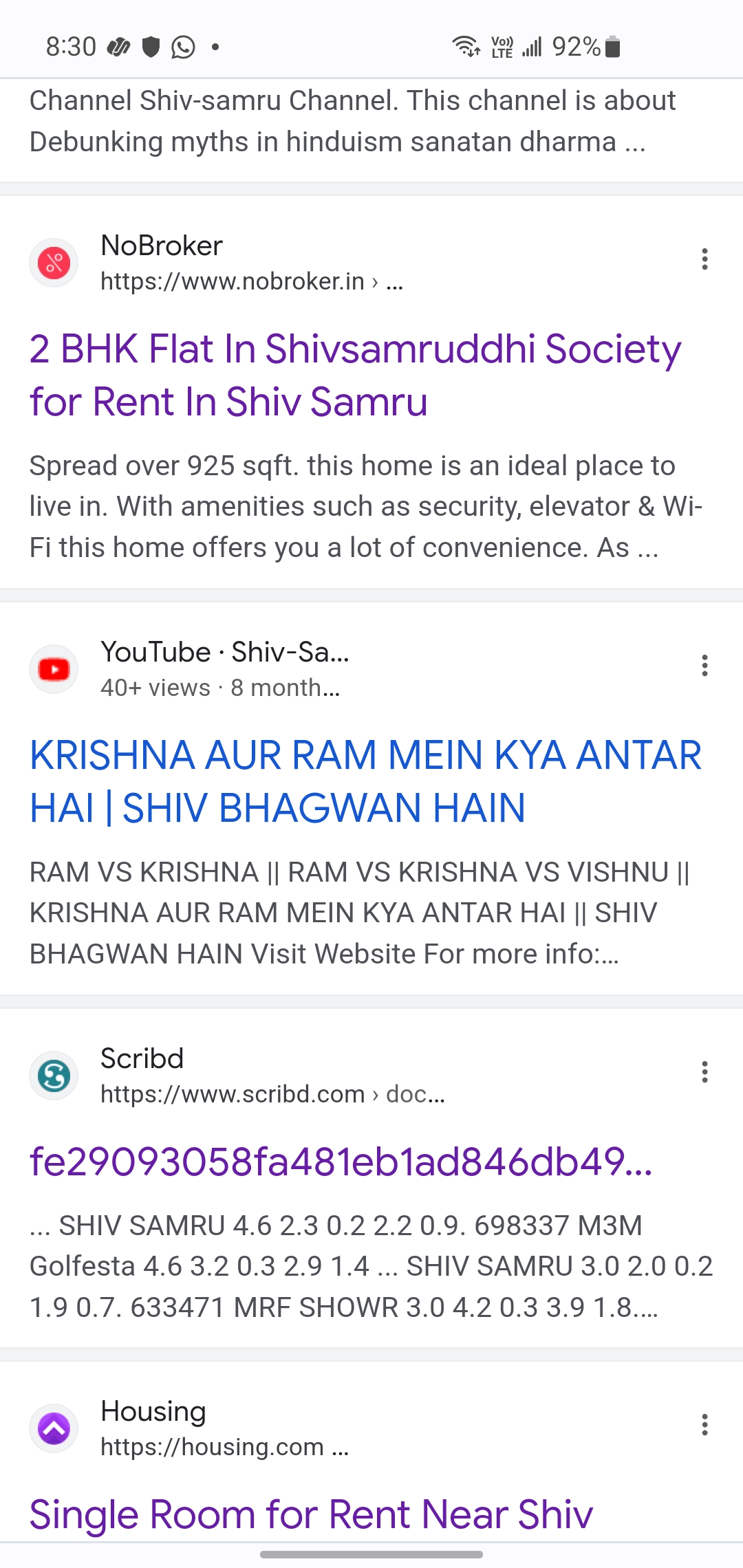Tap the Scribd site URL header

pos(272,1093)
